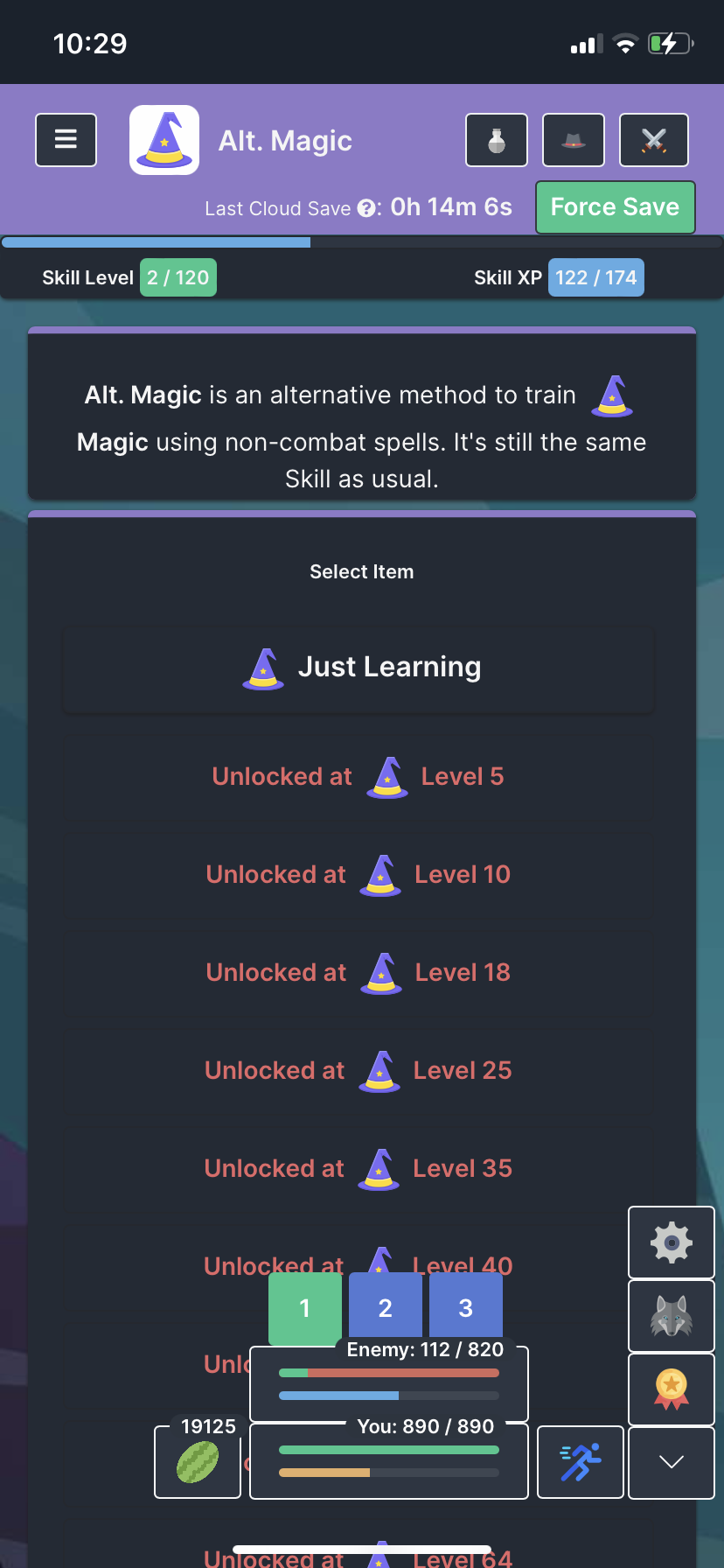This screenshot has width=724, height=1568.
Task: Click the Last Cloud Save help question mark
Action: [365, 208]
